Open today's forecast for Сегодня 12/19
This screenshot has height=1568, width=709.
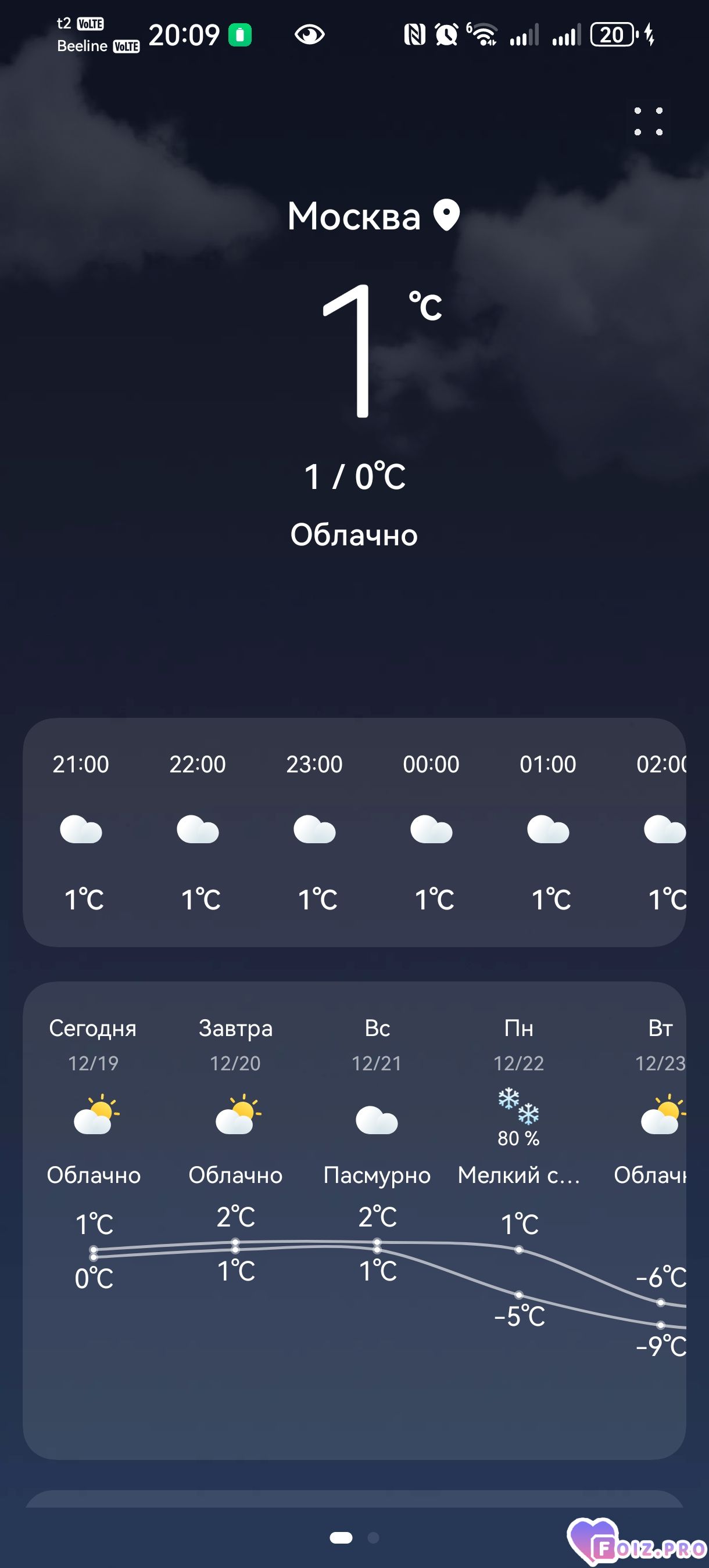point(93,1114)
